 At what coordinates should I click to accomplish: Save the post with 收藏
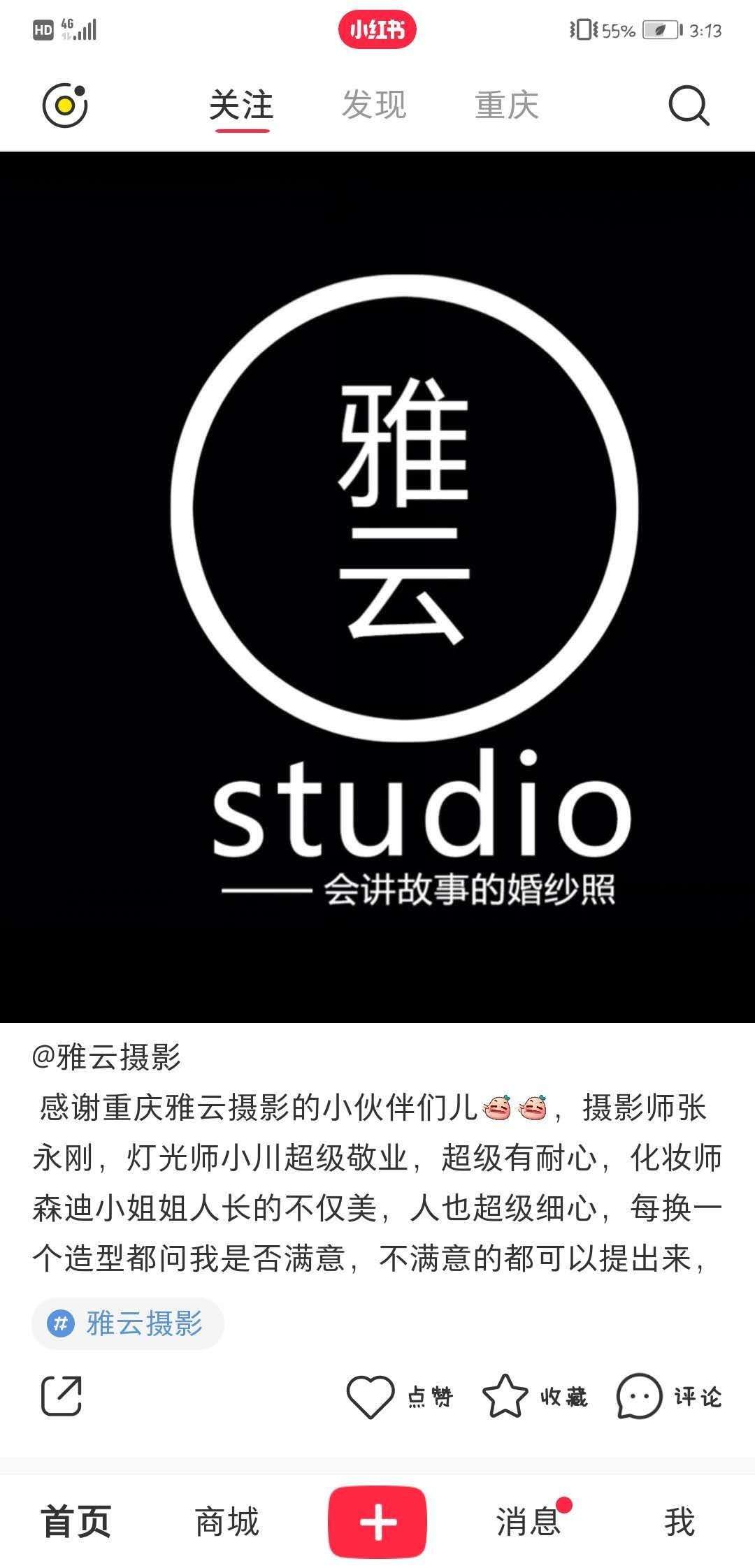tap(535, 1397)
